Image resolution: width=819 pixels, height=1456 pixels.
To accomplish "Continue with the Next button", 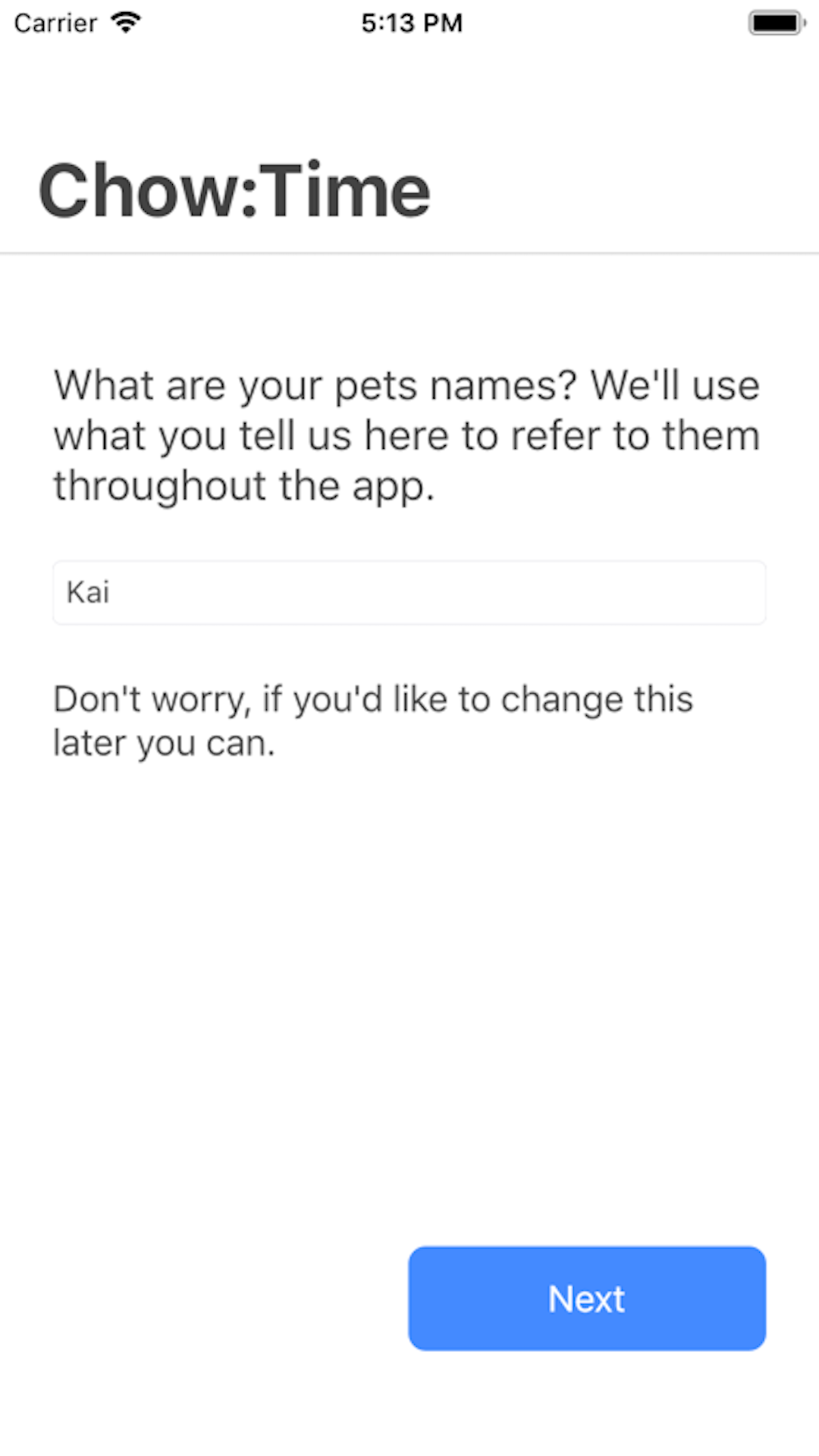I will pyautogui.click(x=587, y=1298).
